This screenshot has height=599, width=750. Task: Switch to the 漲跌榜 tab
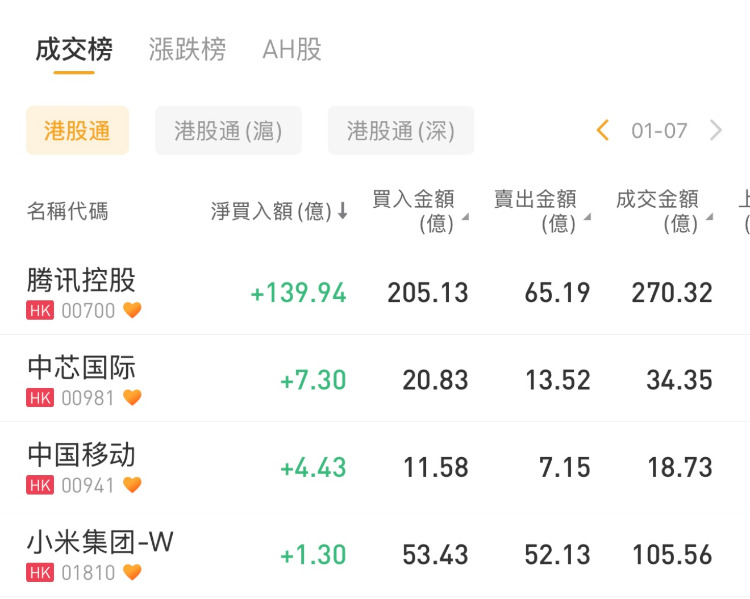(x=187, y=50)
